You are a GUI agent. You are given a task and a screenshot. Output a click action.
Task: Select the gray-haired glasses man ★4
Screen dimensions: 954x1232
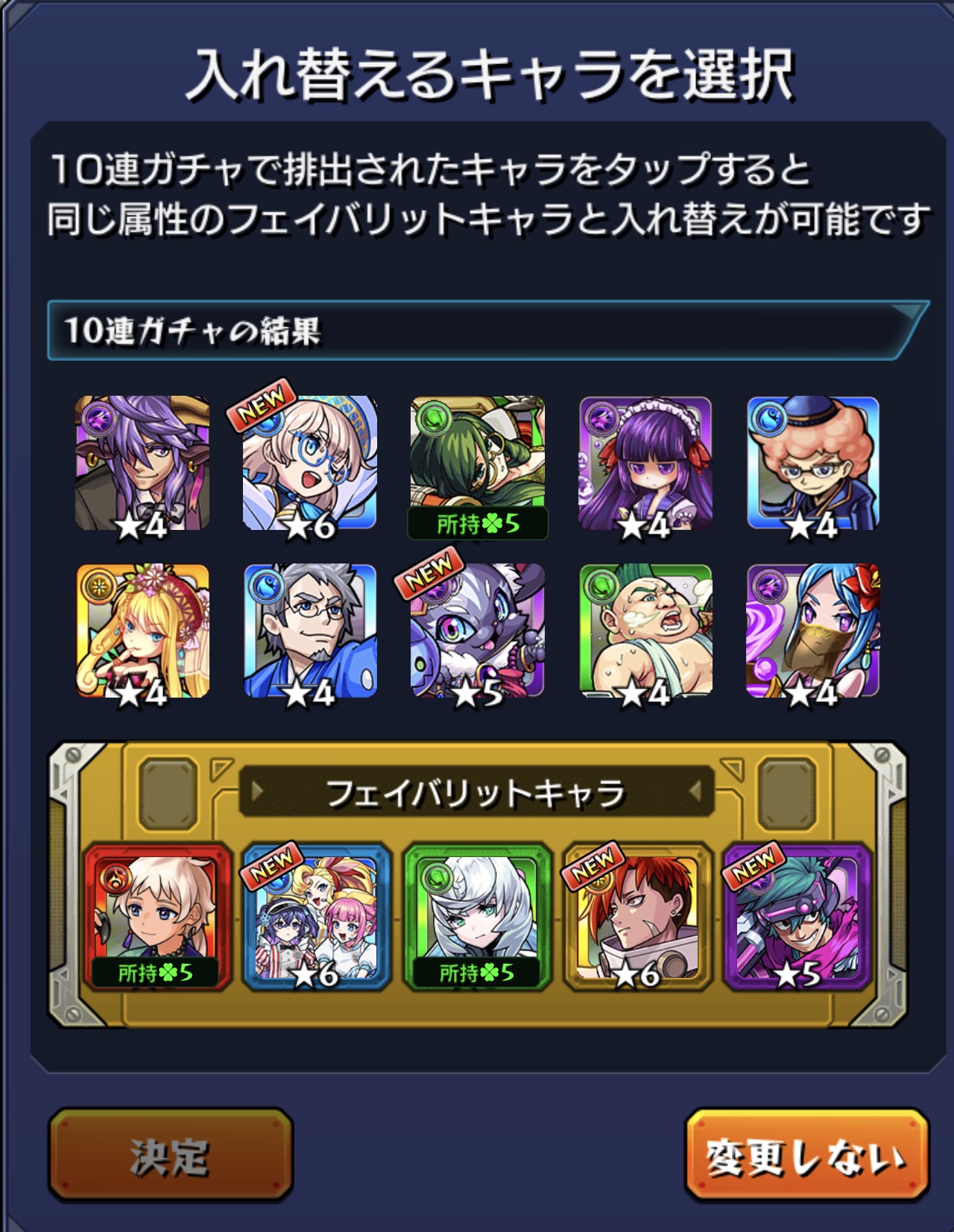310,631
